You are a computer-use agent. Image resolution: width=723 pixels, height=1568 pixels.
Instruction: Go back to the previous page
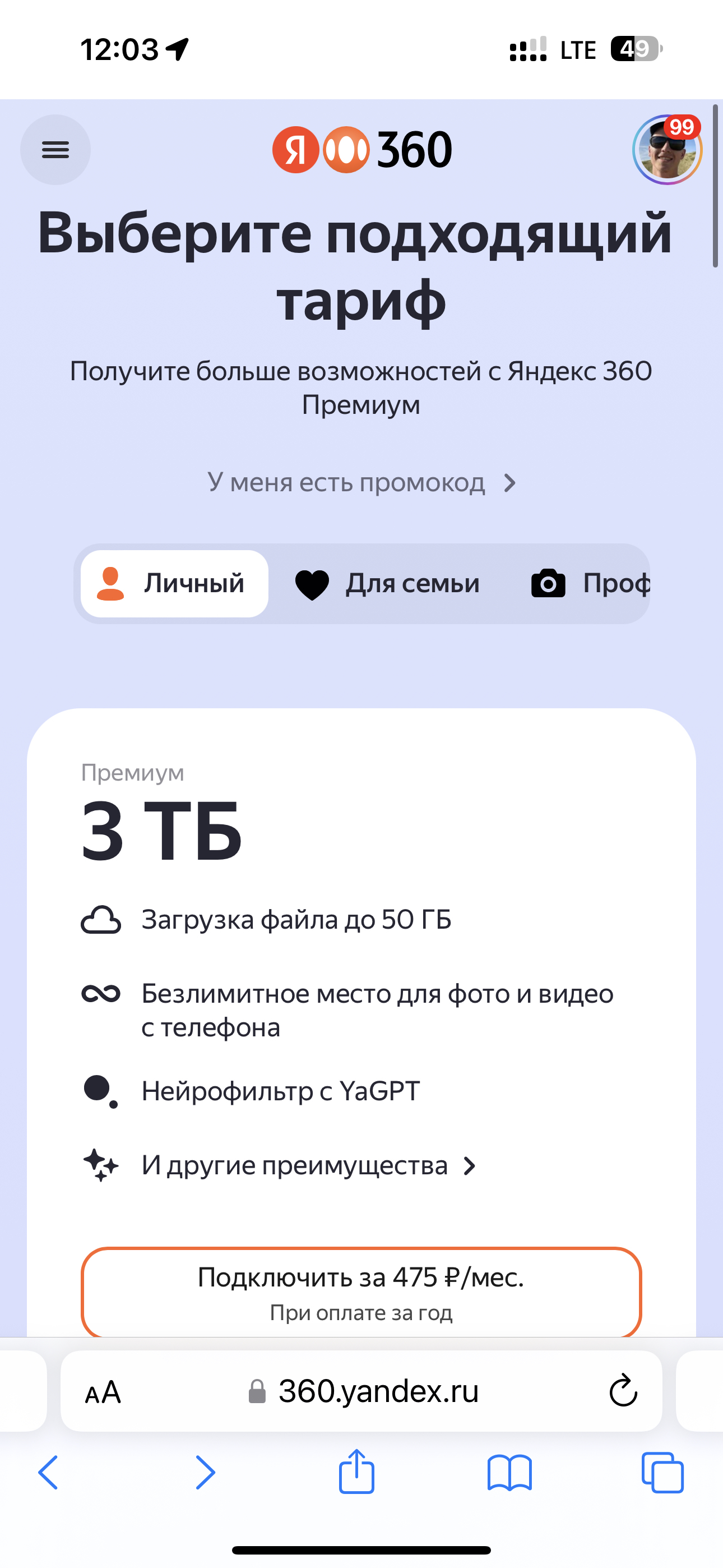(x=49, y=1473)
